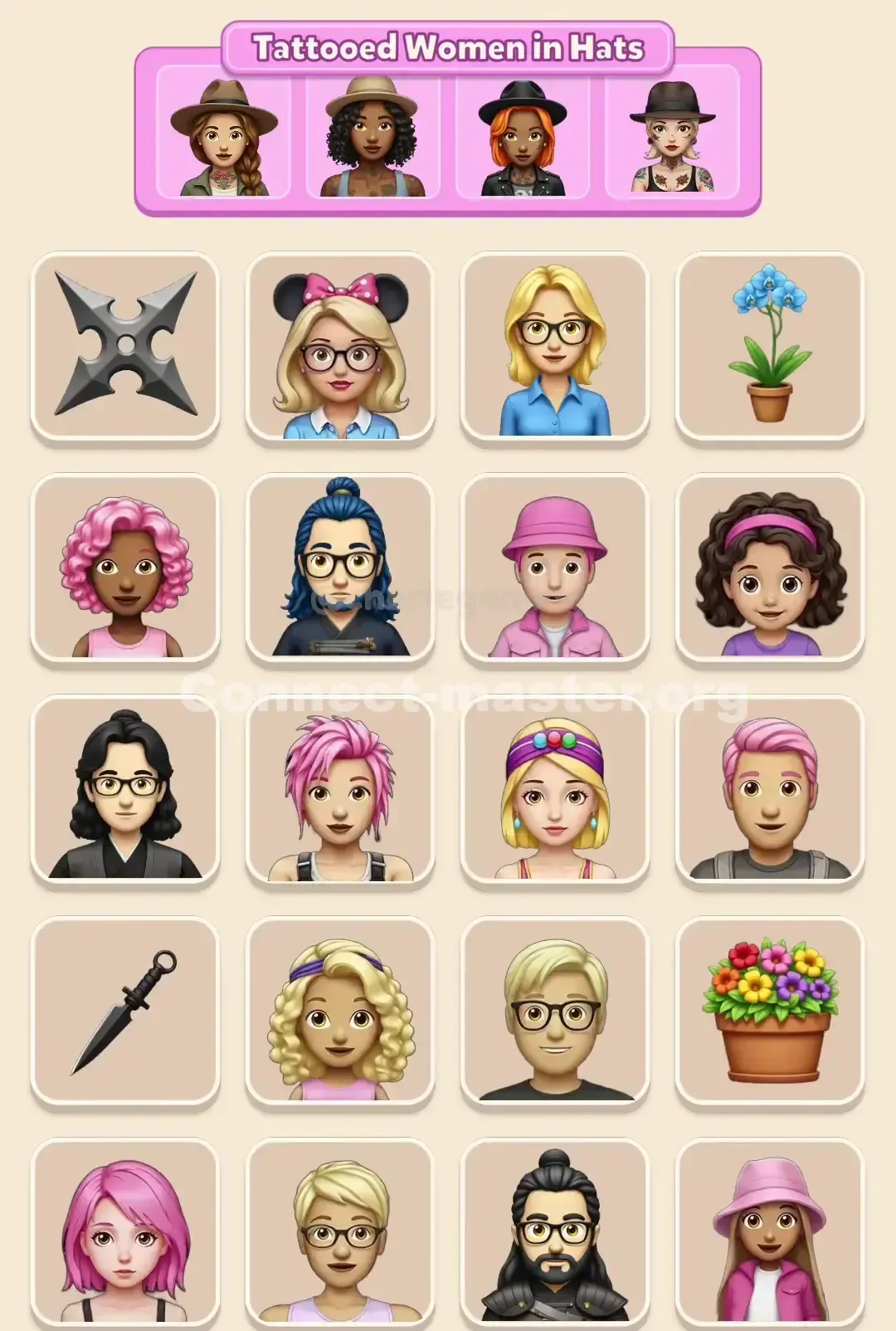Click the pink-haired man tile
The width and height of the screenshot is (896, 1331).
pos(768,793)
